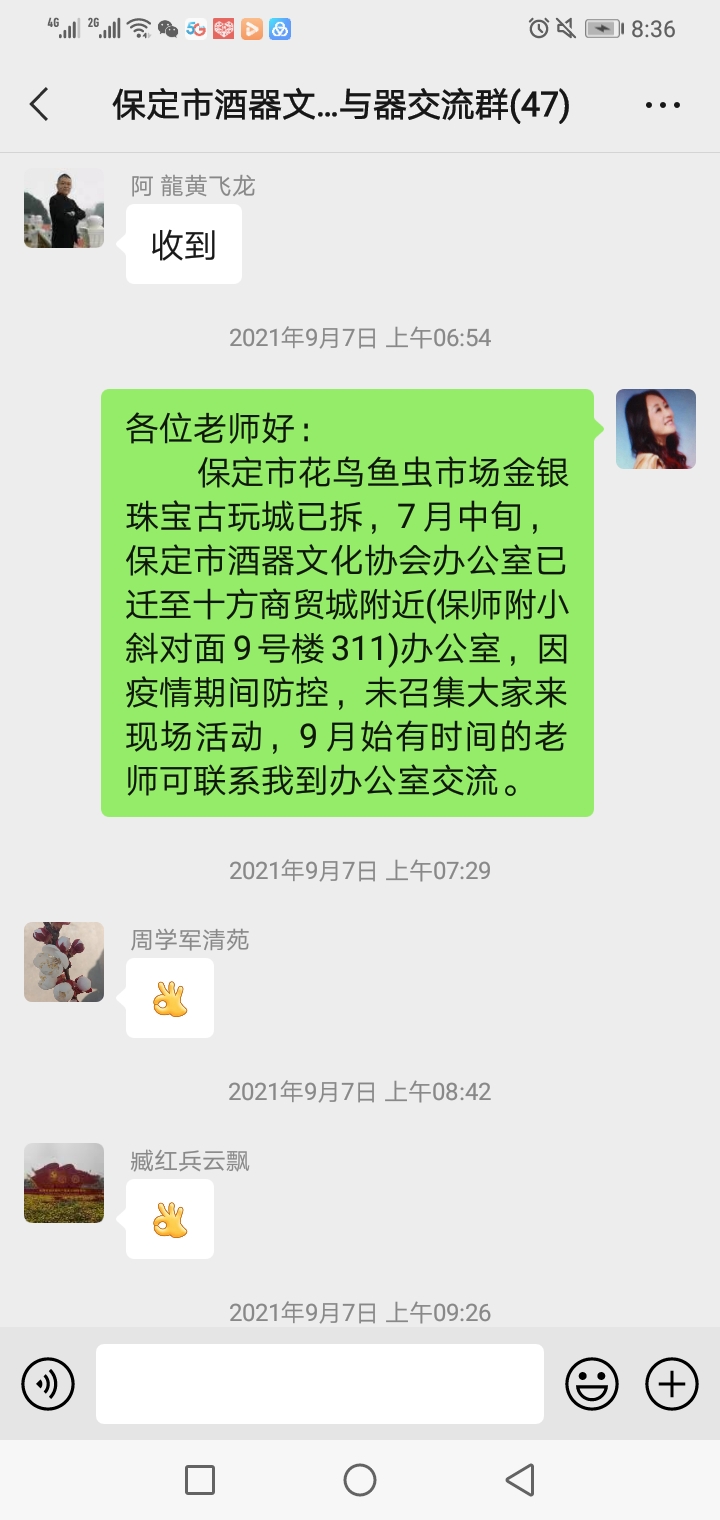This screenshot has height=1520, width=720.
Task: Open the group chat overflow menu
Action: point(662,104)
